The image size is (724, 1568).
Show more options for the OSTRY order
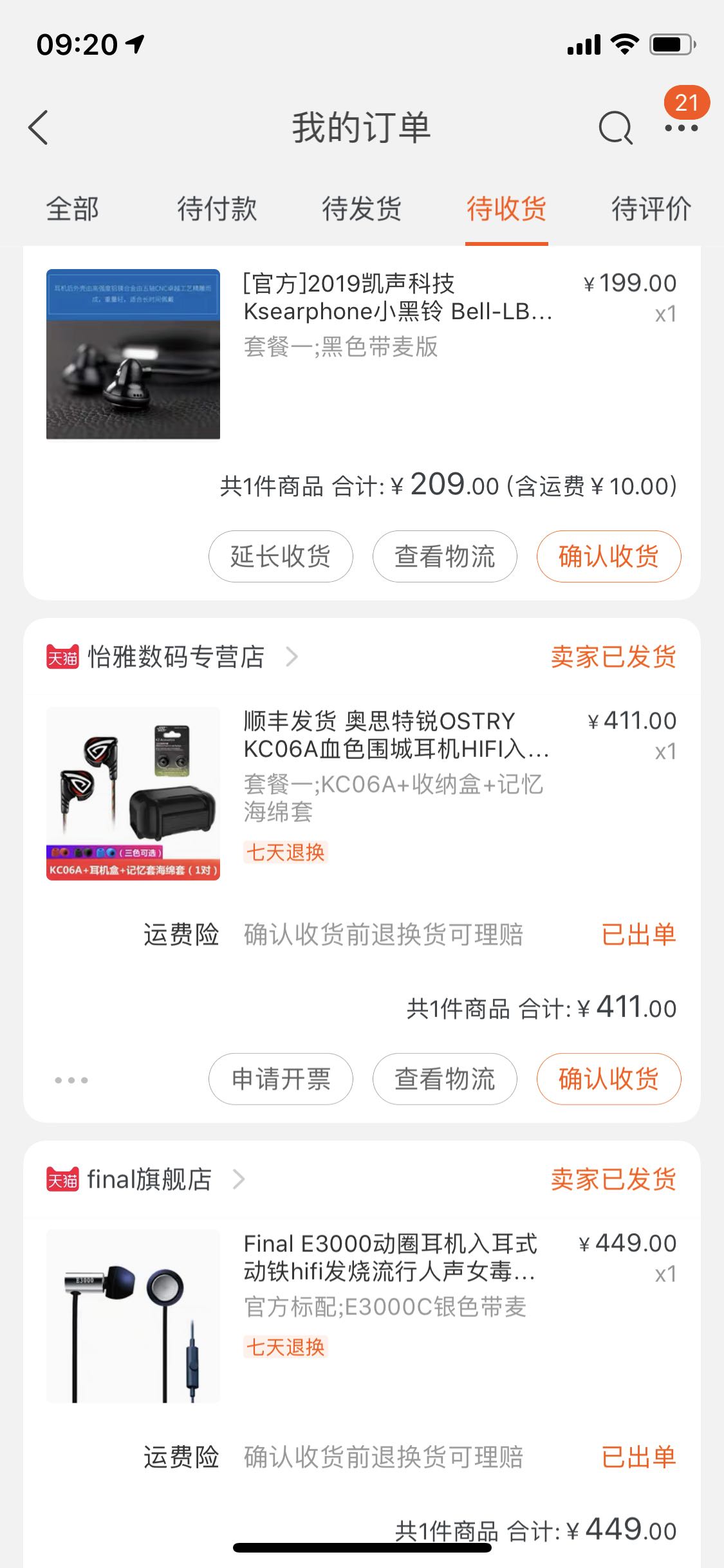(x=71, y=1080)
